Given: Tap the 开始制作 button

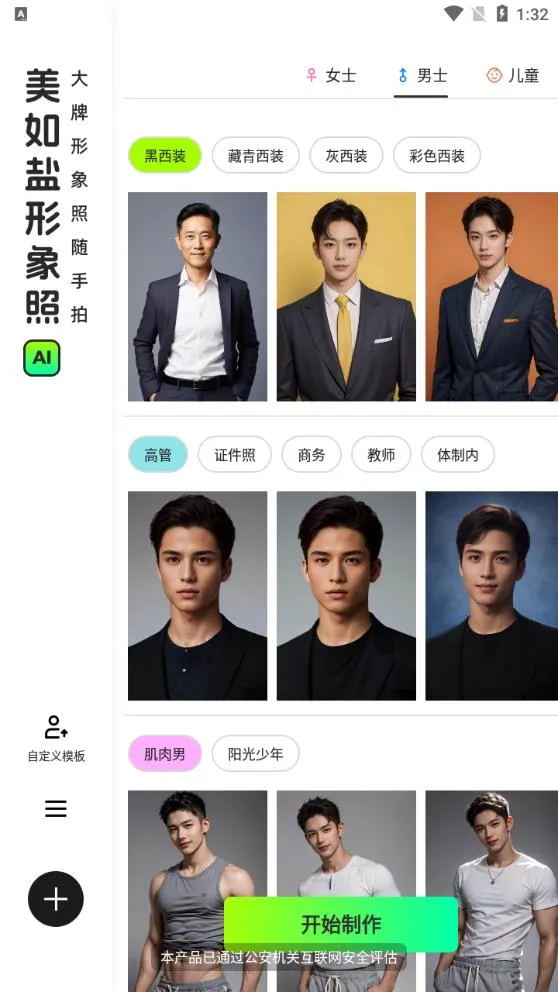Looking at the screenshot, I should pos(341,924).
